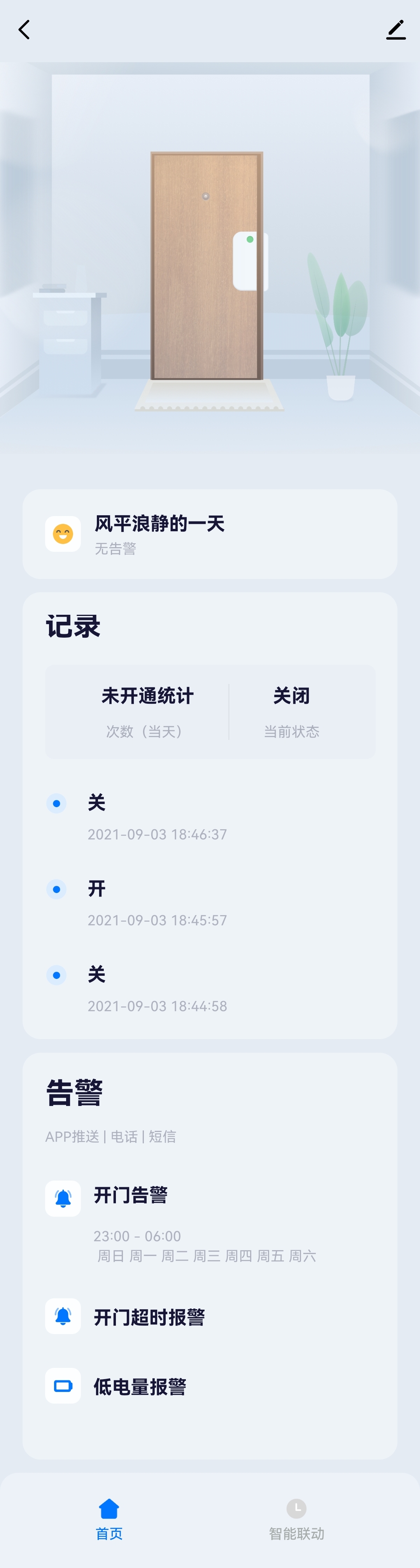View 未开通统计 count for today
This screenshot has height=1568, width=420.
(147, 711)
